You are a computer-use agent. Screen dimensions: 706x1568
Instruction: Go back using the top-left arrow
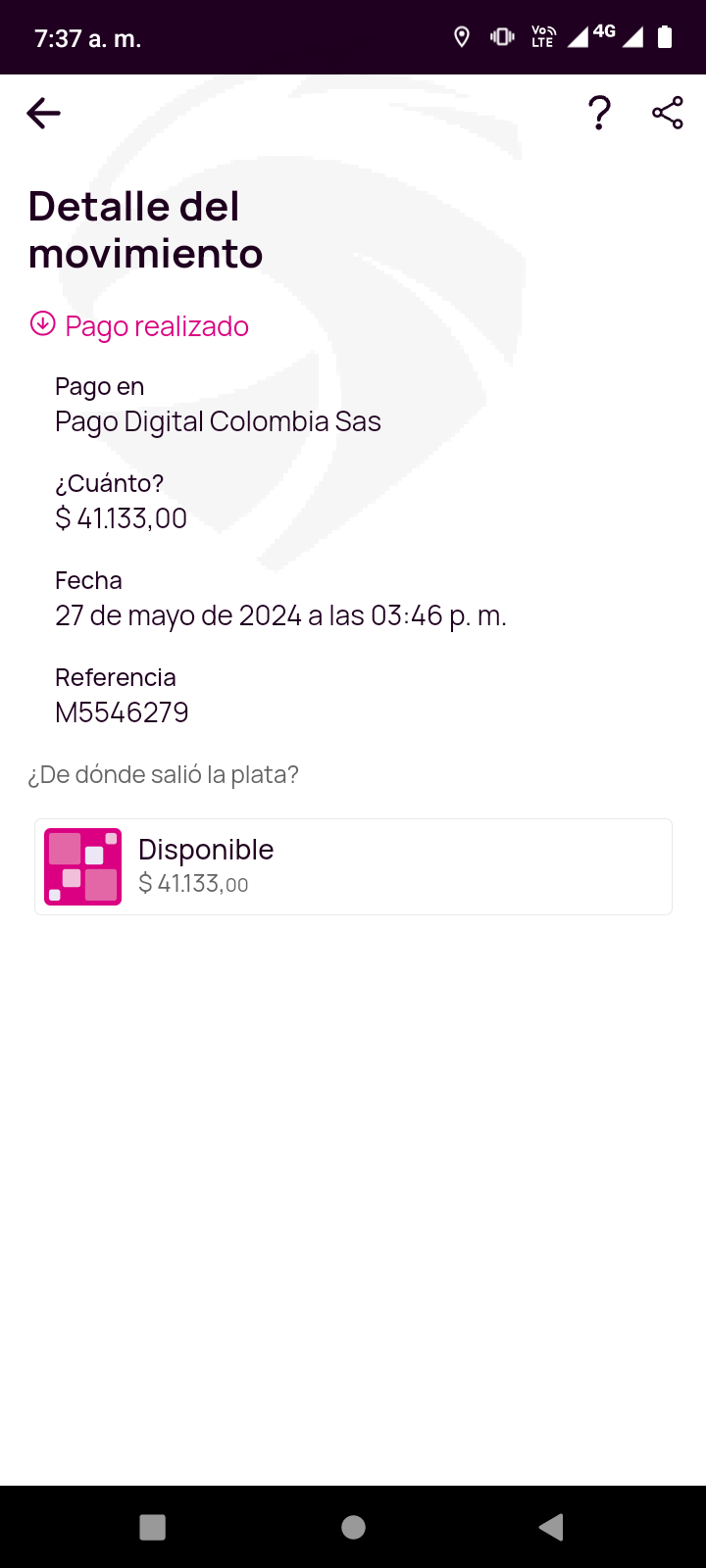click(43, 114)
